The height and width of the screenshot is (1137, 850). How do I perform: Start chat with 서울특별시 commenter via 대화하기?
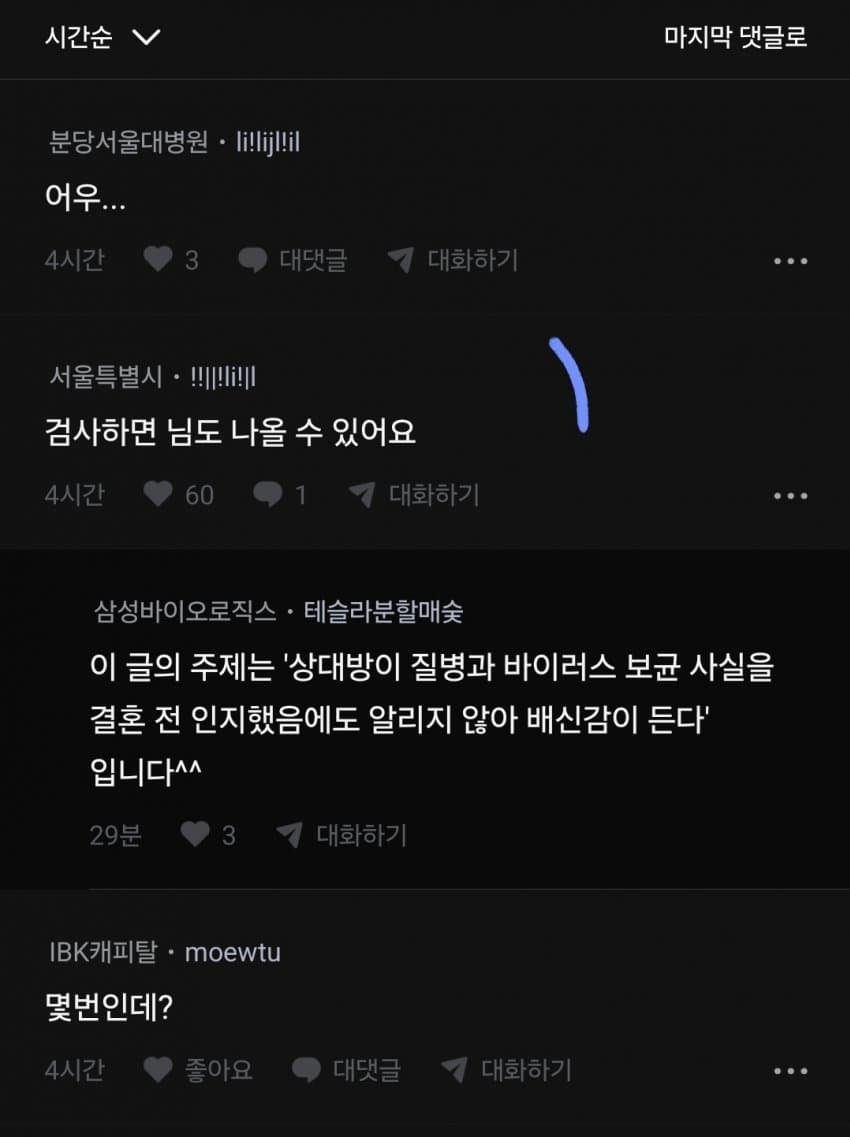414,495
